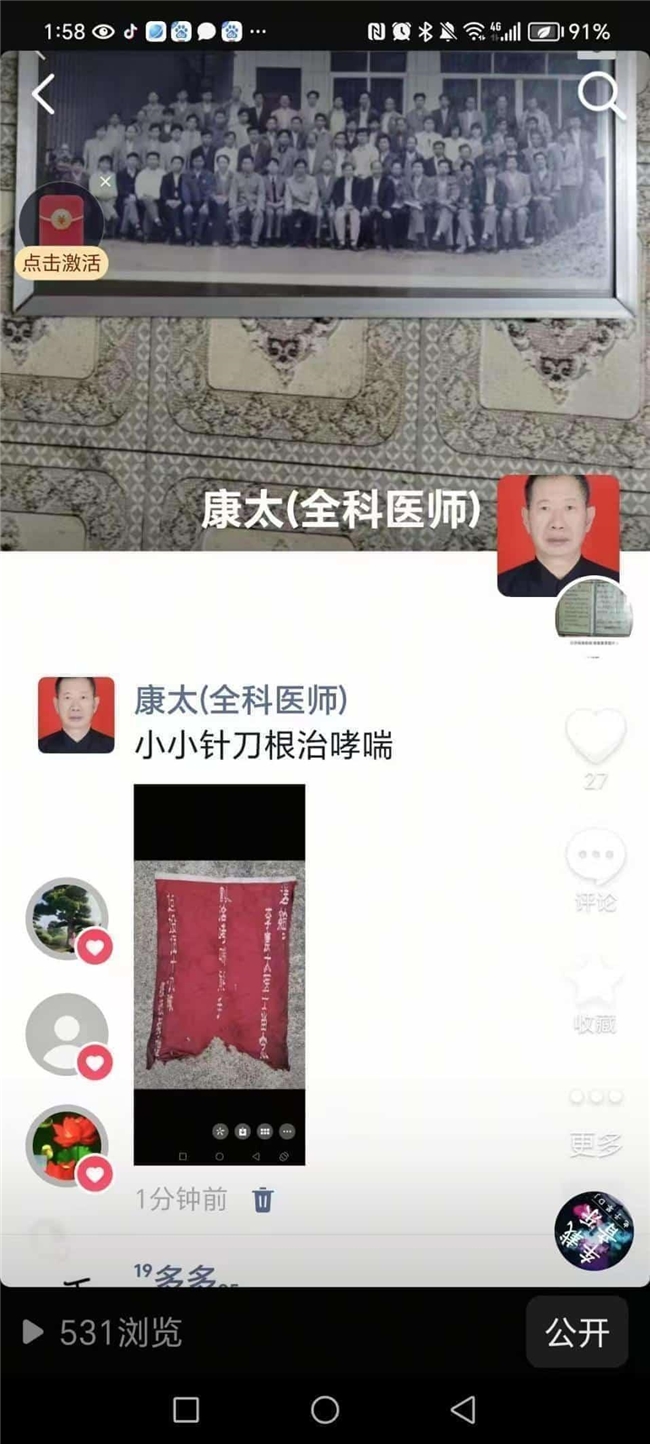Go back using the top-left arrow
This screenshot has height=1444, width=650.
coord(43,95)
